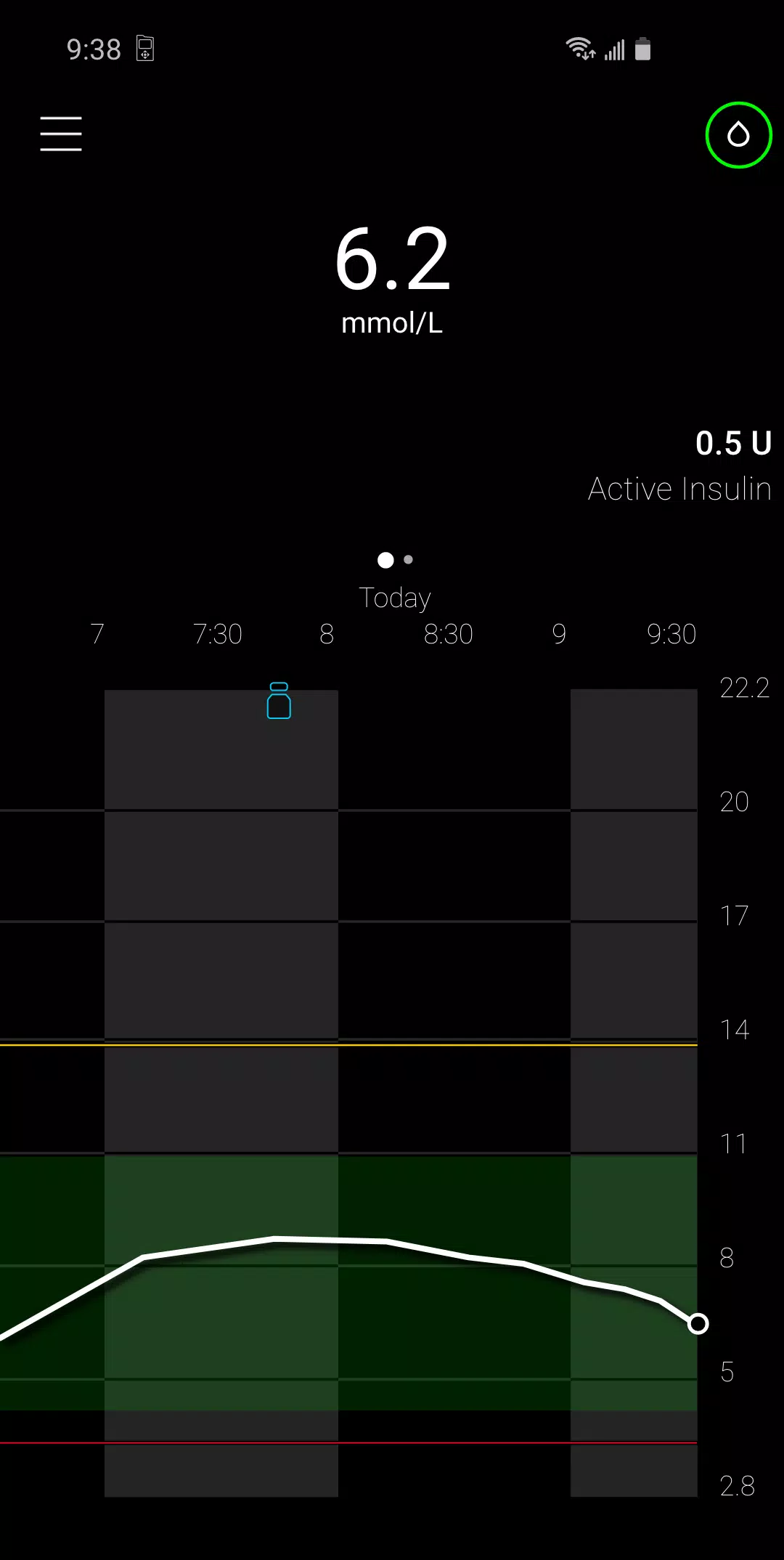Select the latest glucose reading point

coord(698,1324)
